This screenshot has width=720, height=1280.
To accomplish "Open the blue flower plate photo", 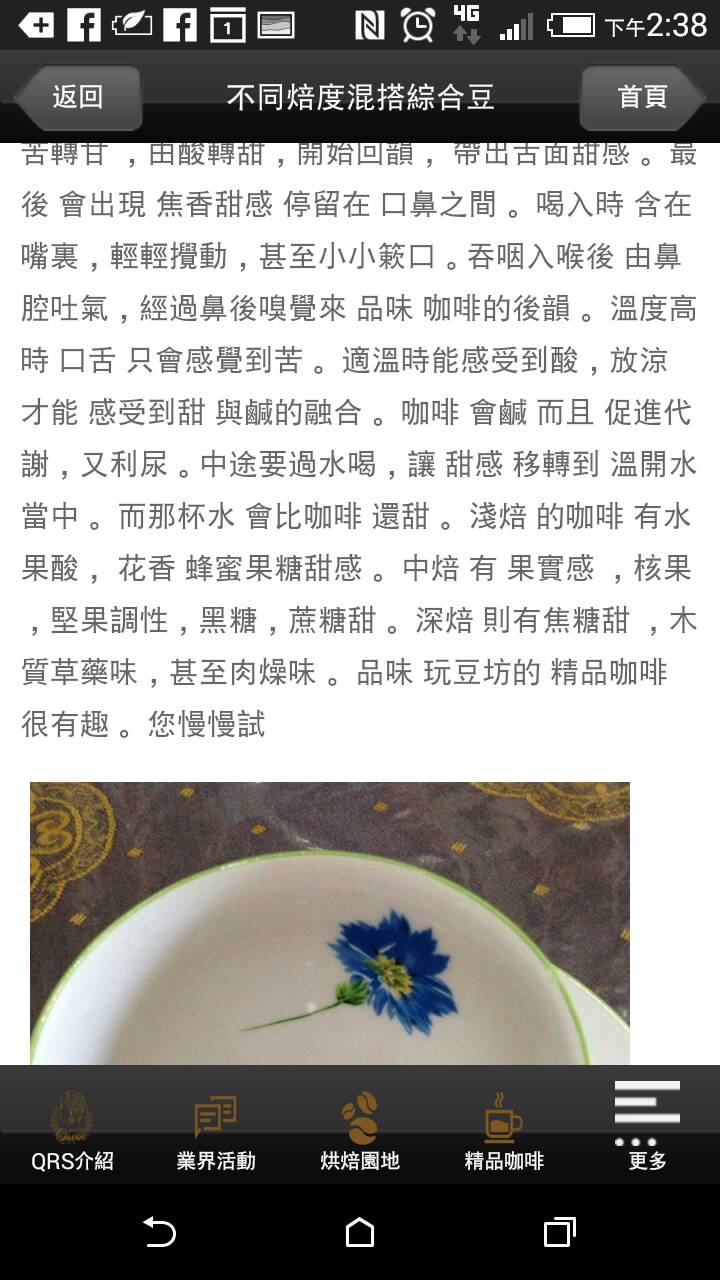I will click(330, 923).
